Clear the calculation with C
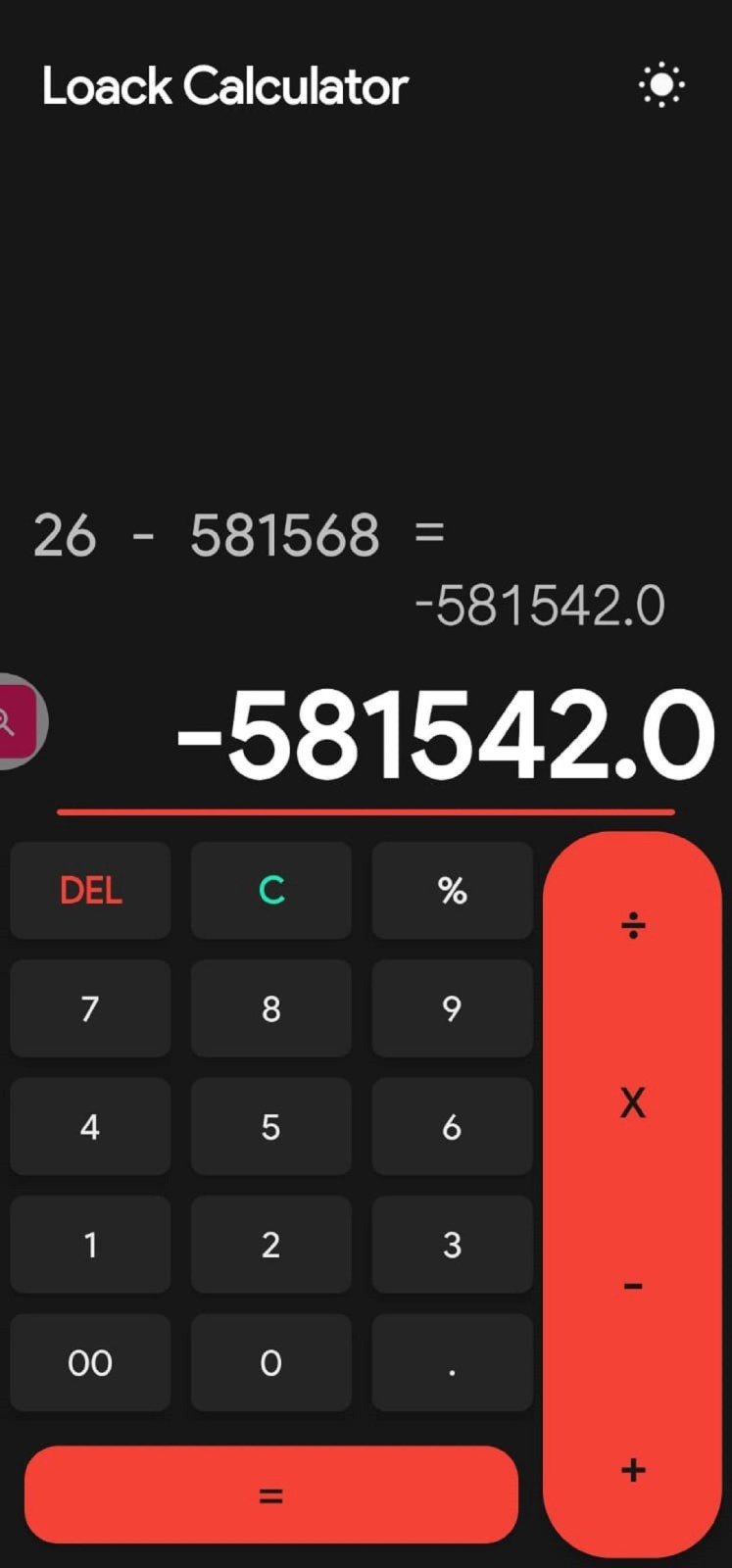This screenshot has height=1568, width=732. (271, 891)
